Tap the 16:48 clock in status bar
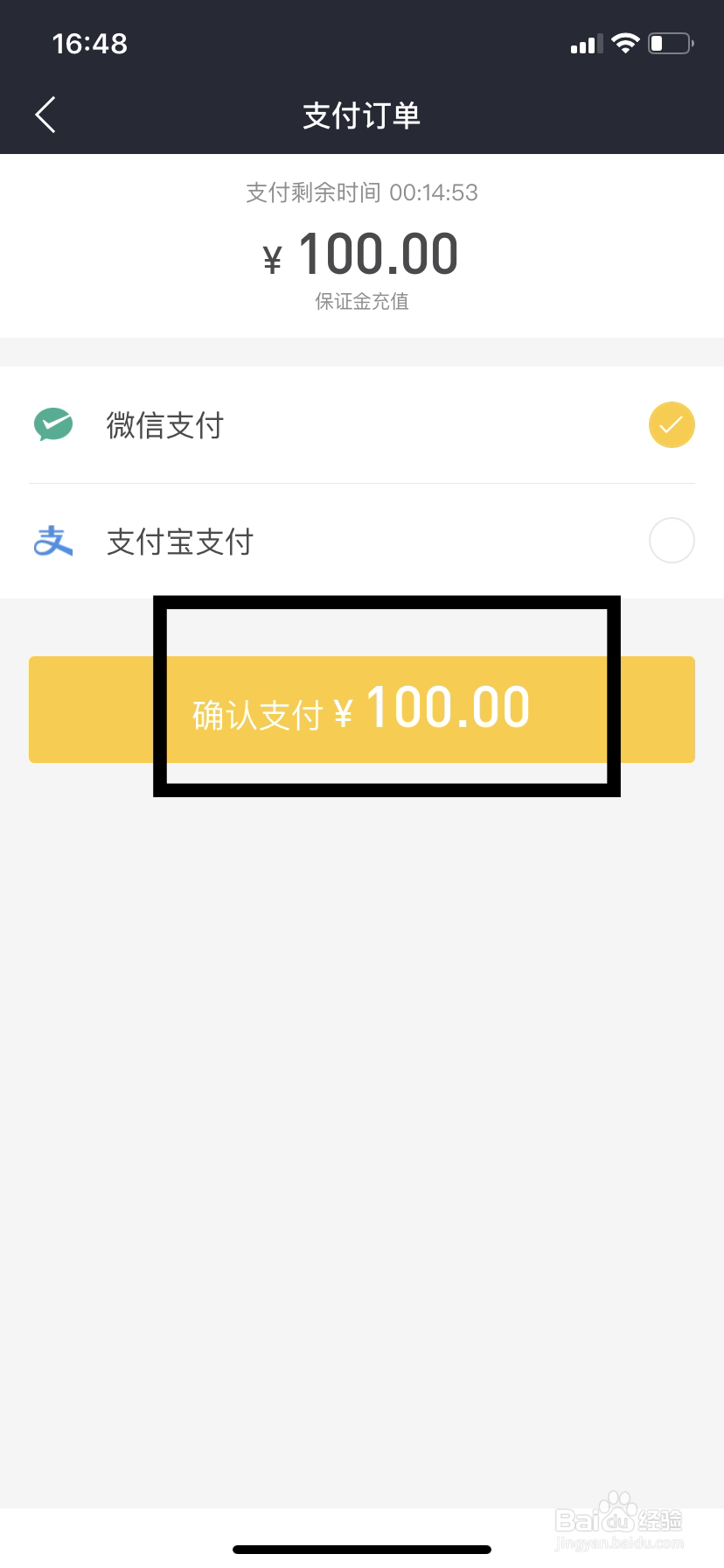 click(88, 42)
